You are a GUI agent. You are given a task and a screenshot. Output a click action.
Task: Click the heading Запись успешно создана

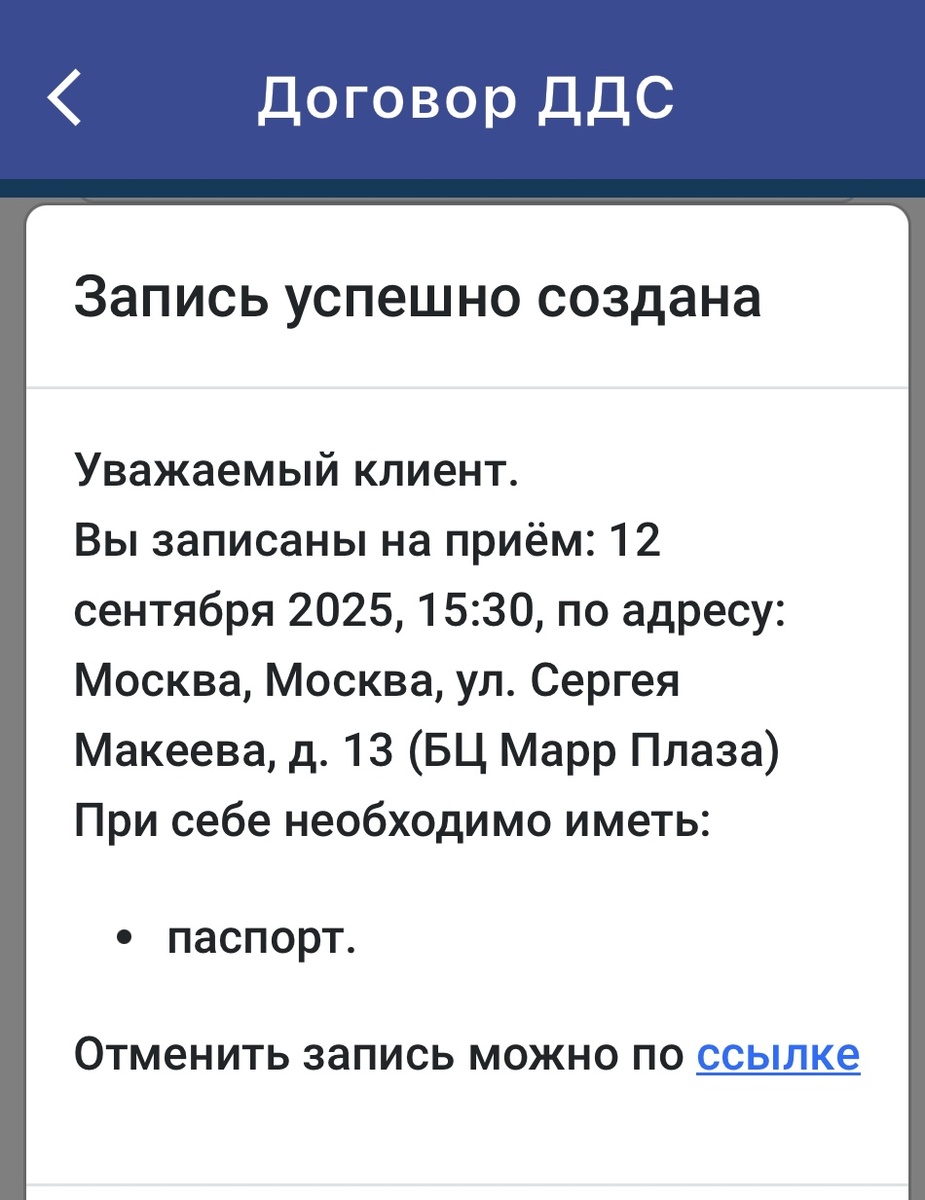coord(417,296)
